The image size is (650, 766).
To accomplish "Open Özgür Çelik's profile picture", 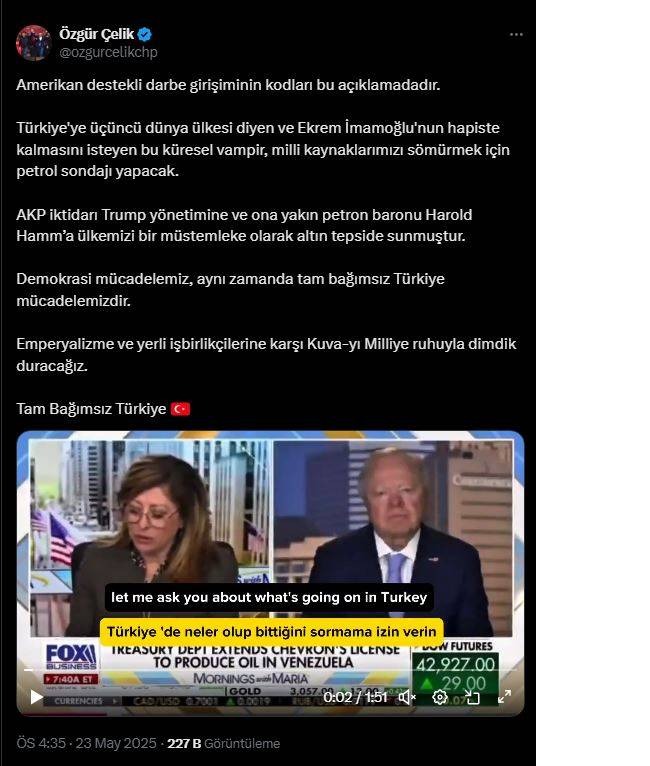I will [33, 42].
